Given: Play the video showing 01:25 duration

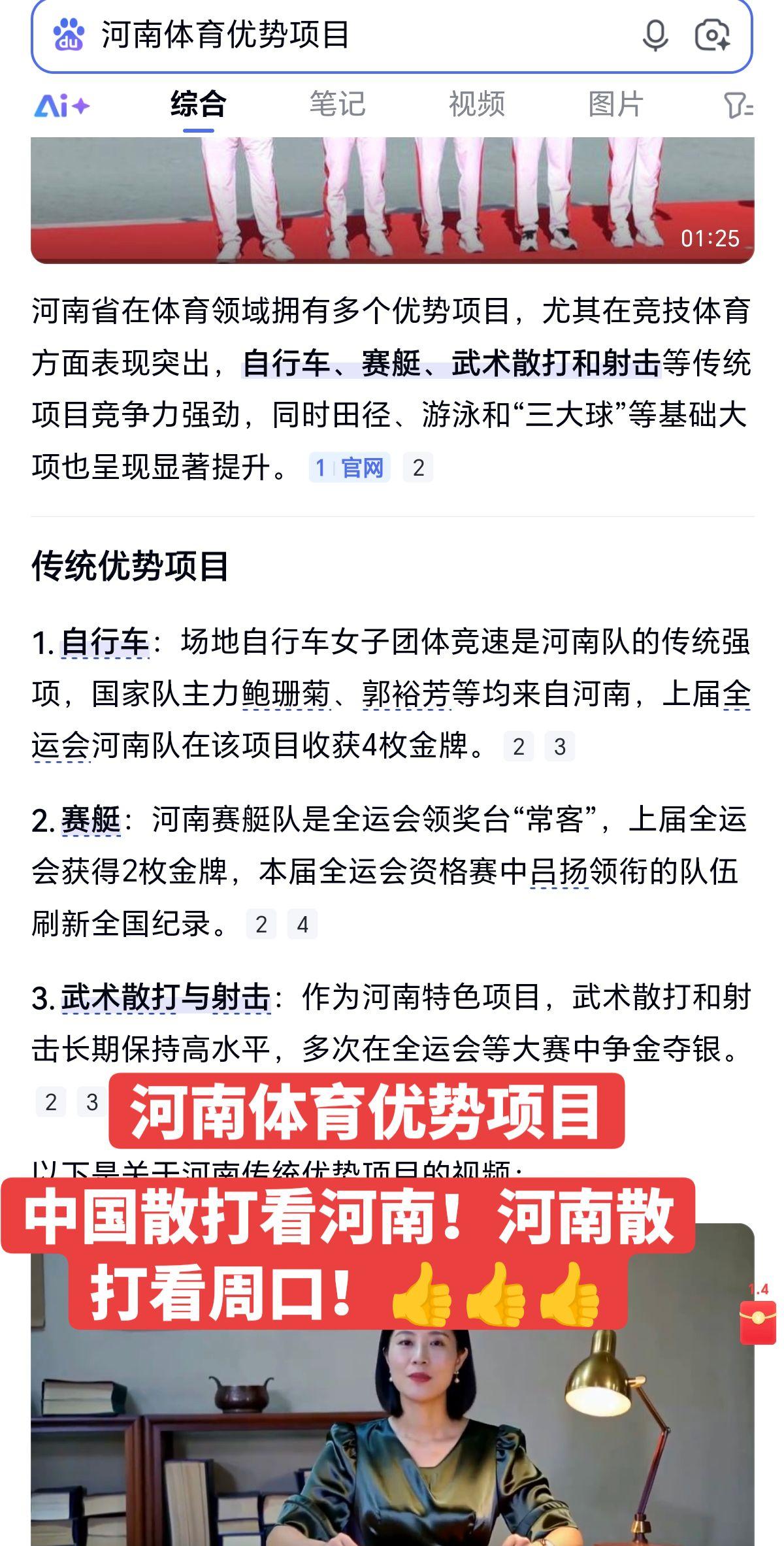Looking at the screenshot, I should tap(392, 196).
